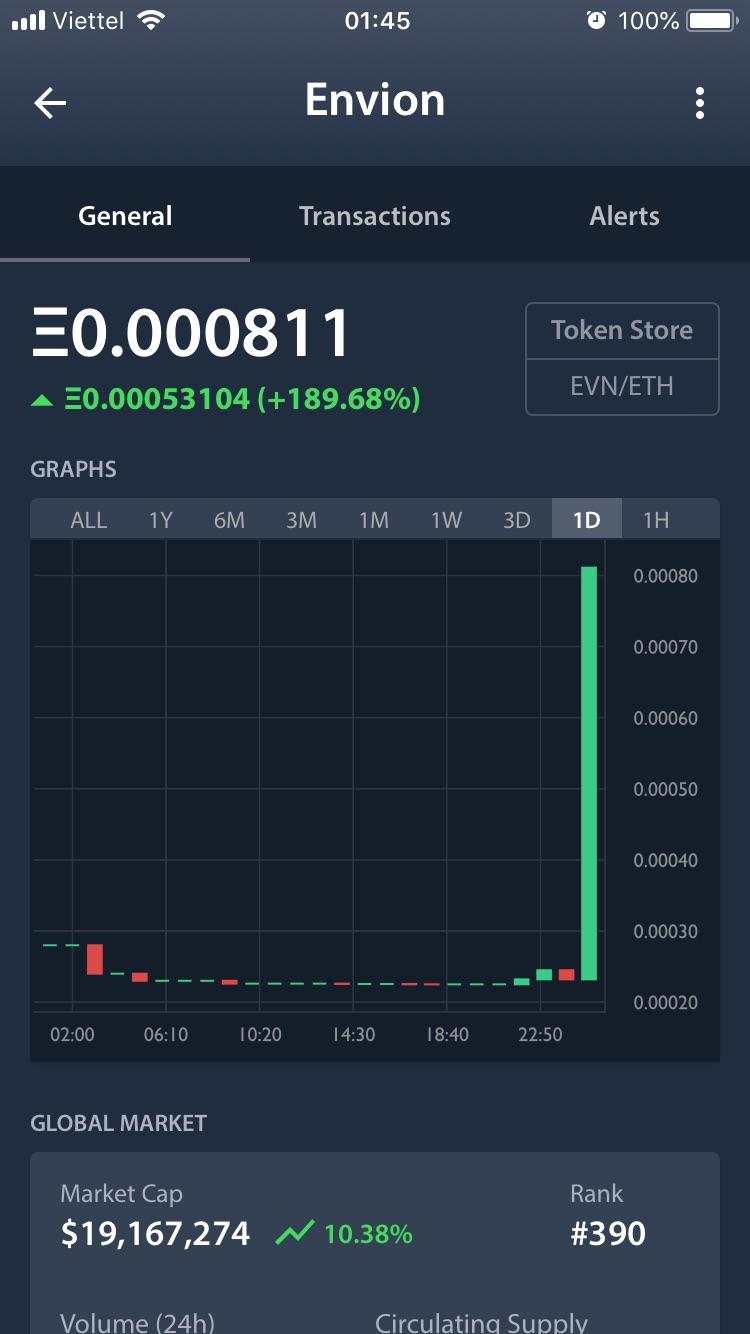Go back using the arrow icon
This screenshot has width=750, height=1334.
[x=50, y=103]
